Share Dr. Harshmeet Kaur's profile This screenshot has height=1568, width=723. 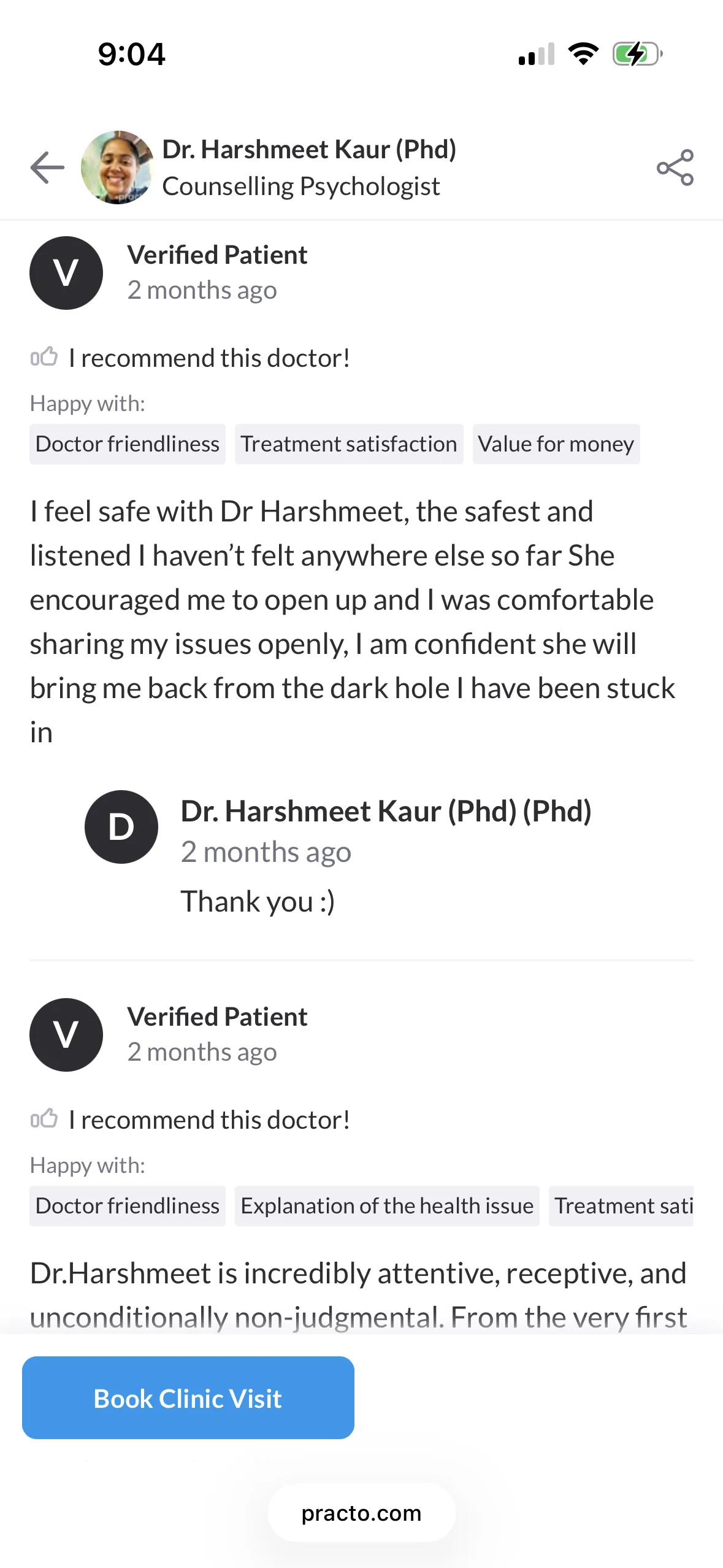click(675, 167)
